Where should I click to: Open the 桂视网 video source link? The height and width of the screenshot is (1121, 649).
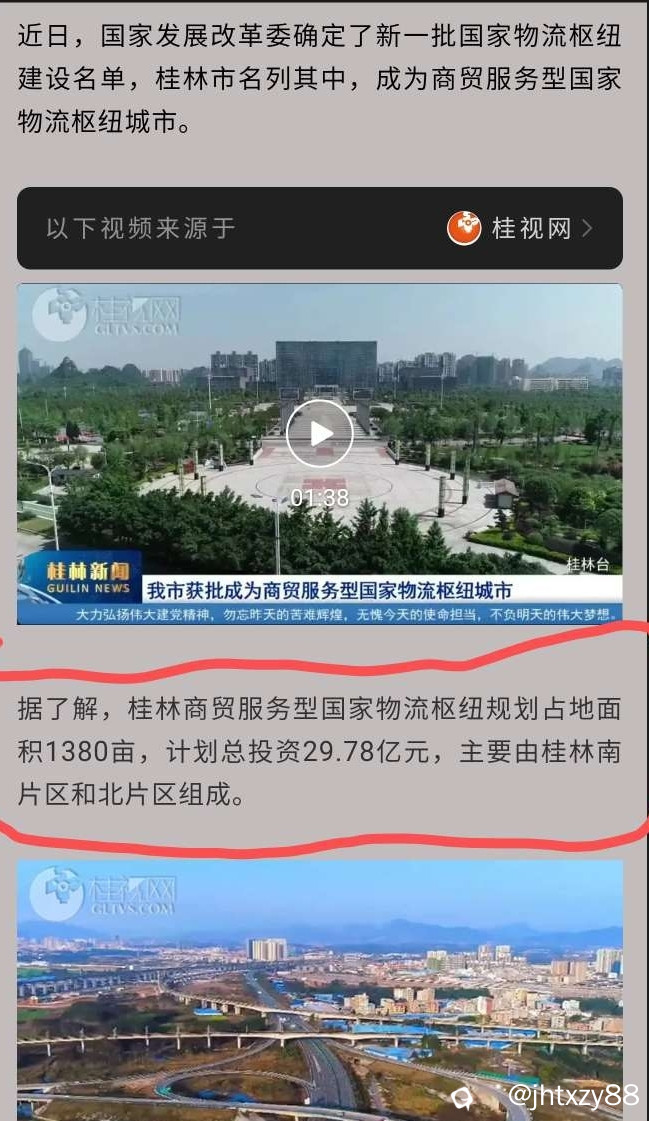pos(520,228)
